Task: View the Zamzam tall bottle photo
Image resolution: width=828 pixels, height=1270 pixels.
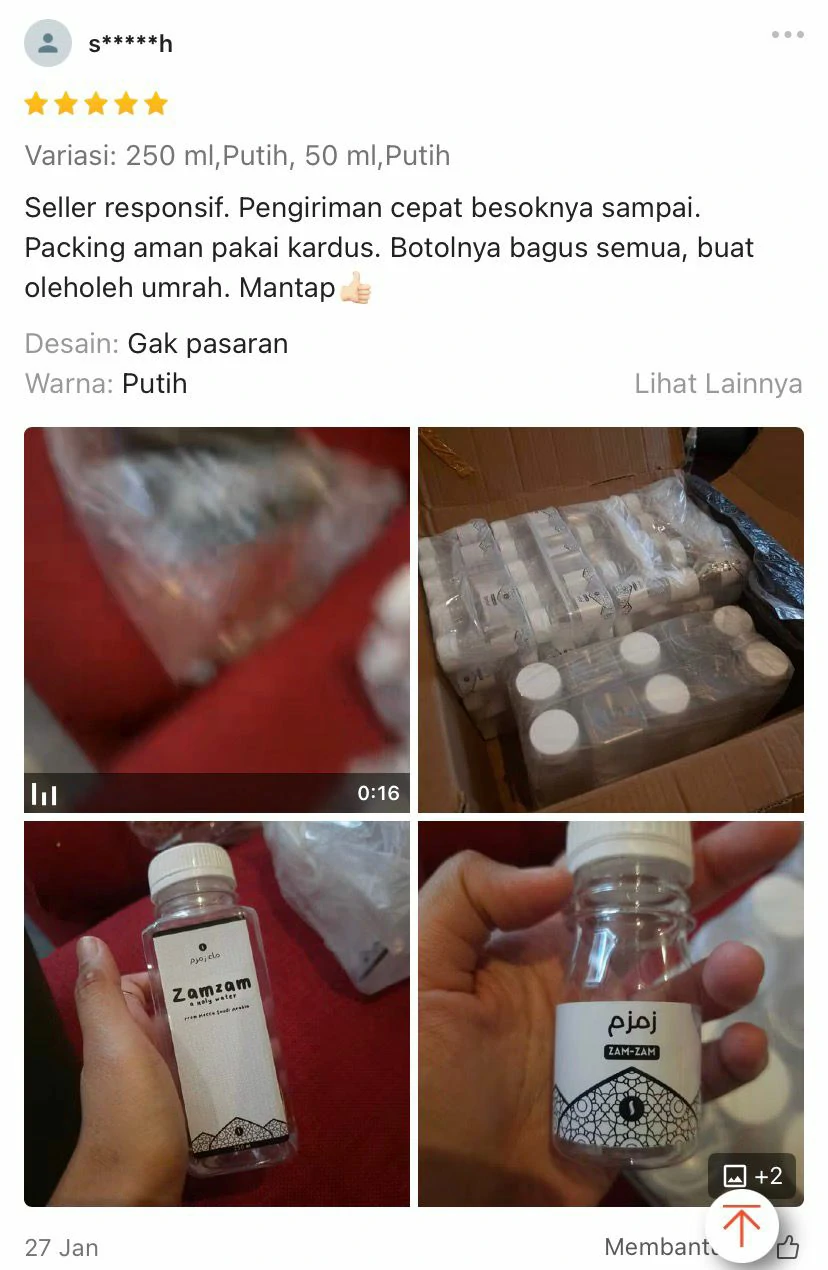Action: (x=217, y=1014)
